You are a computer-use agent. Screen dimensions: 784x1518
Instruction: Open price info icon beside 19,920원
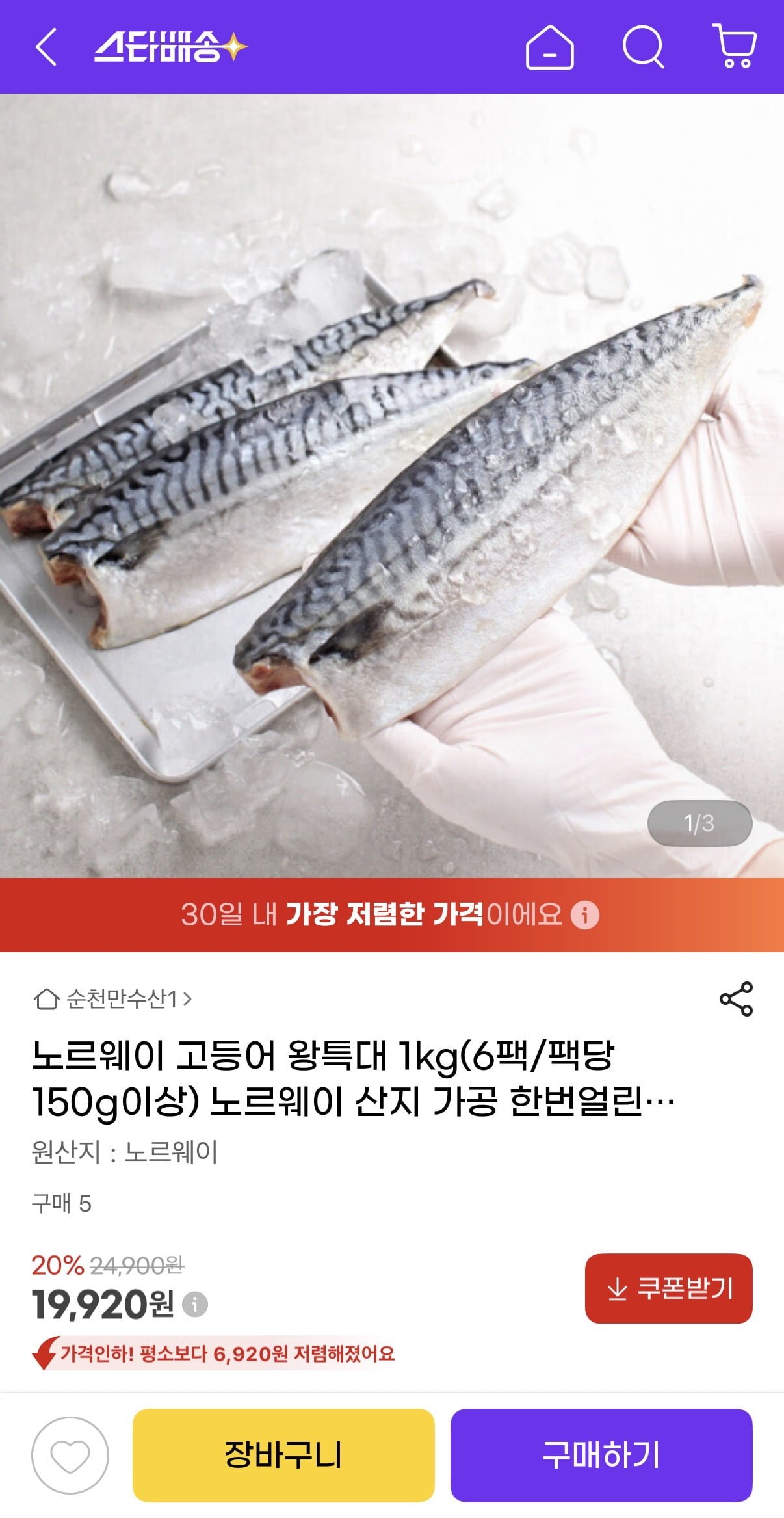(x=195, y=1304)
